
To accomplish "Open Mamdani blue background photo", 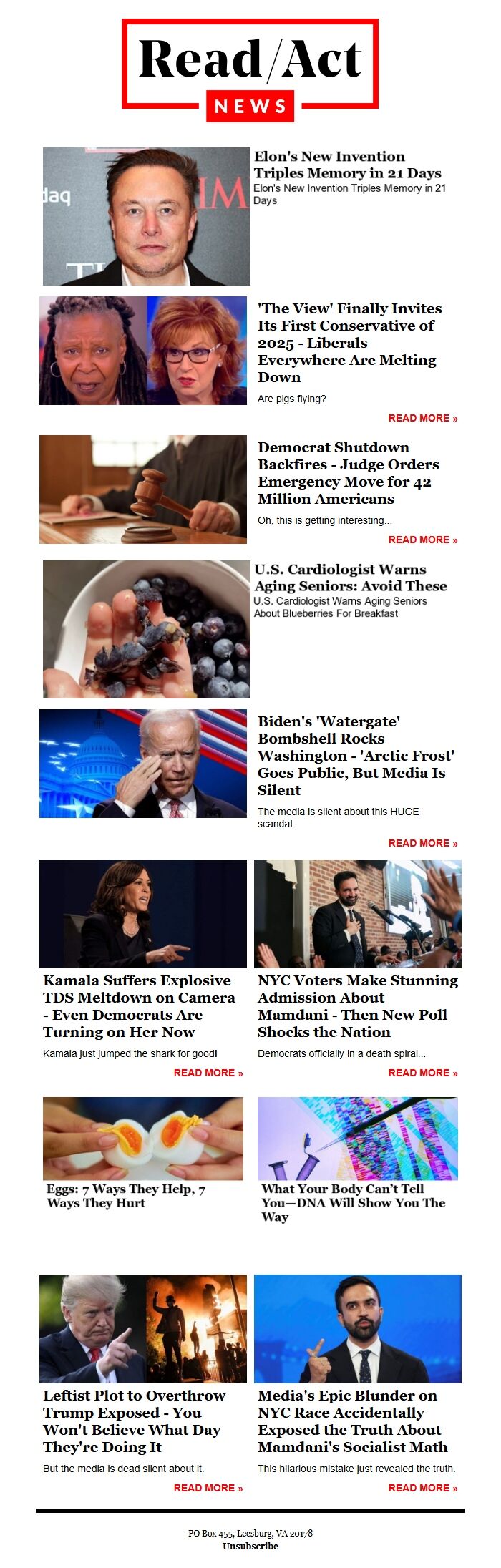I will pyautogui.click(x=357, y=1329).
